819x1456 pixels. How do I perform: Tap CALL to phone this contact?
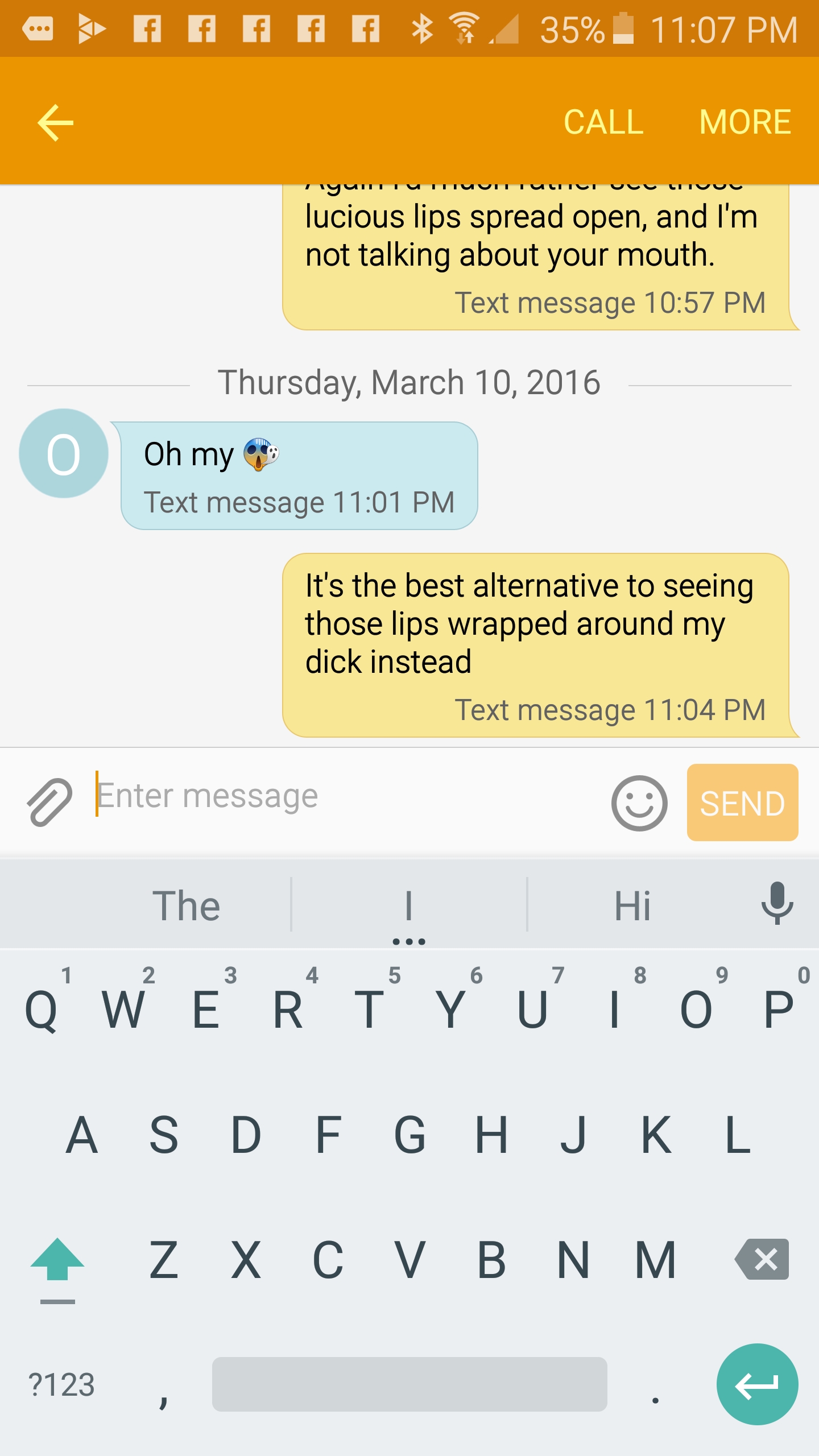click(x=603, y=122)
